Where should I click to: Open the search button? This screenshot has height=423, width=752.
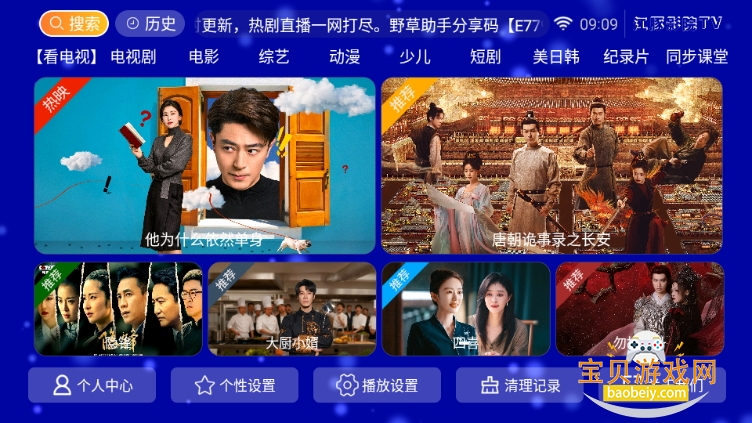[x=74, y=23]
